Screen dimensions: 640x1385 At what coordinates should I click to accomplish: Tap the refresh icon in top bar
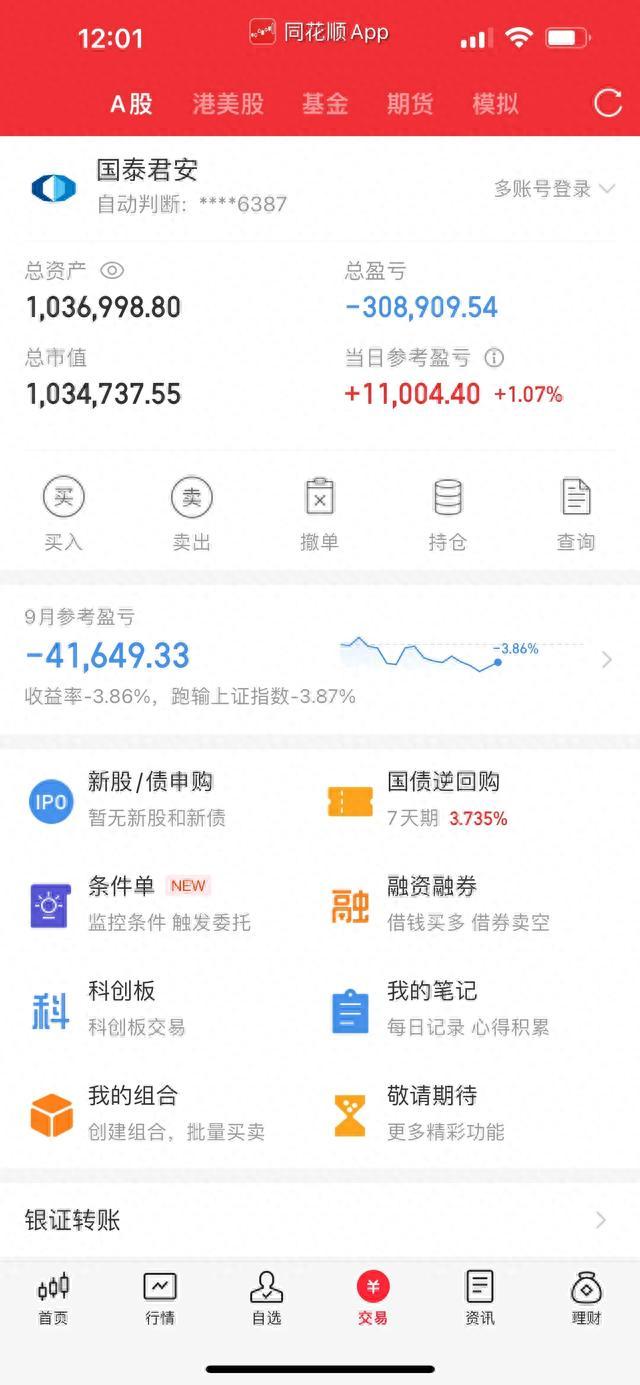[608, 103]
